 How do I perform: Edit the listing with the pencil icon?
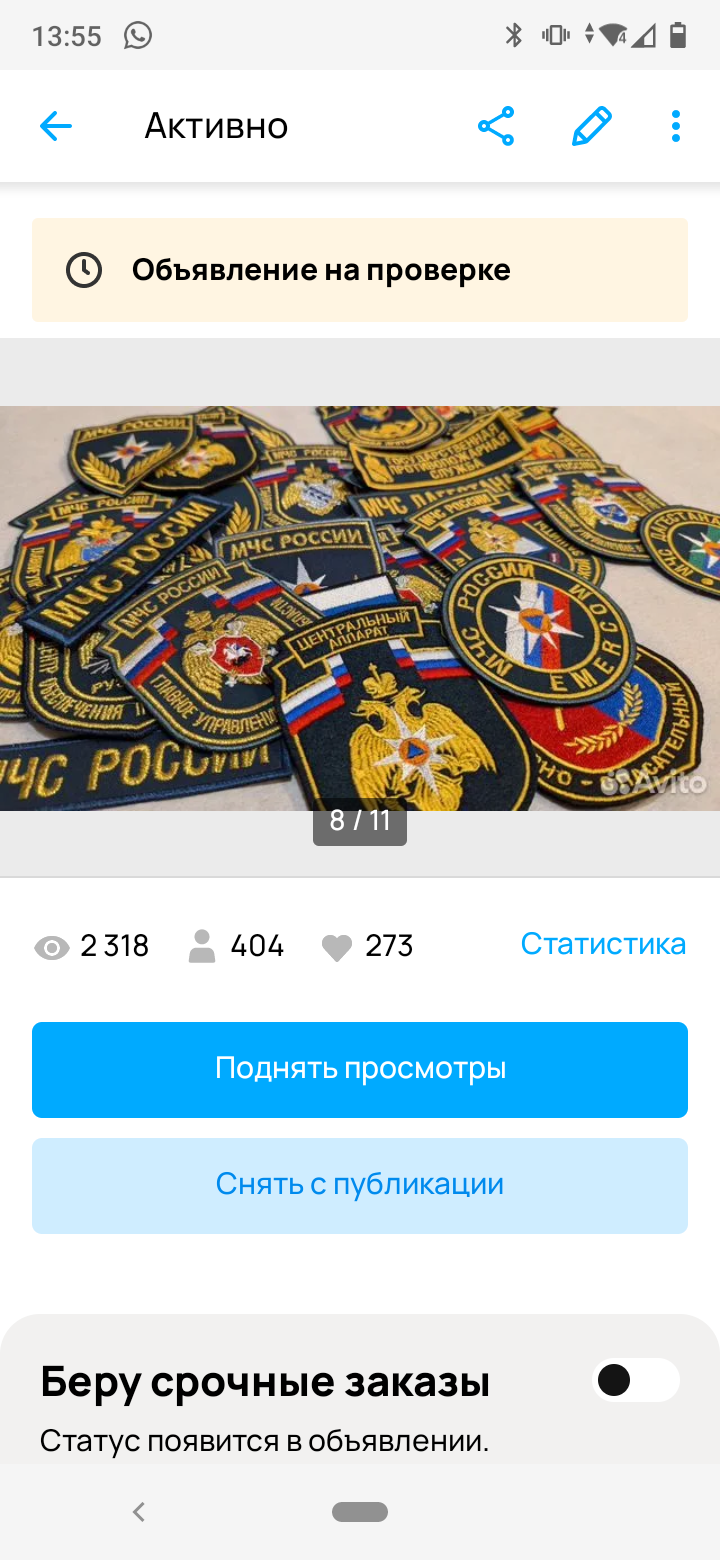[591, 126]
